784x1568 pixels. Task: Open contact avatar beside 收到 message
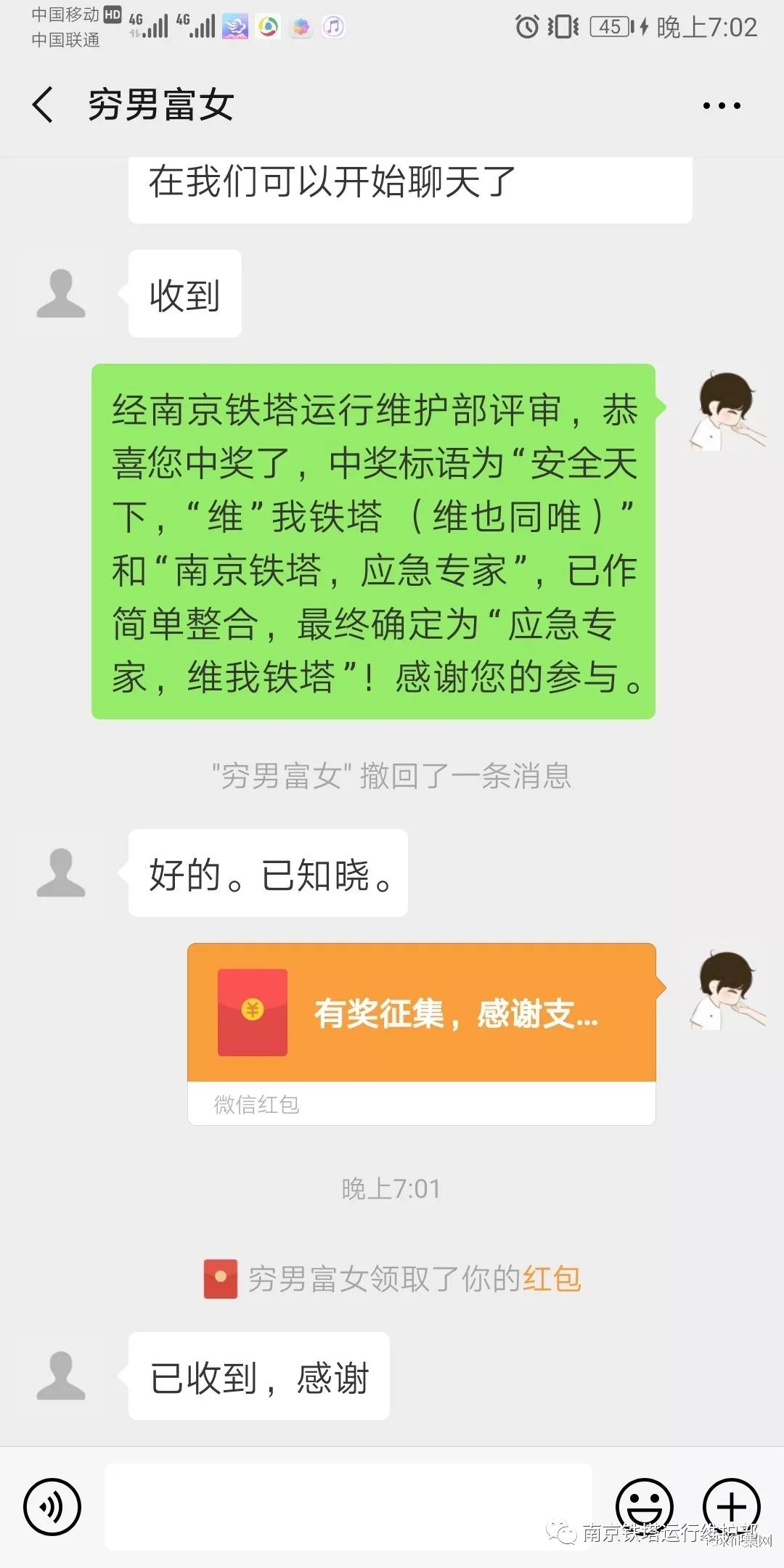click(61, 293)
